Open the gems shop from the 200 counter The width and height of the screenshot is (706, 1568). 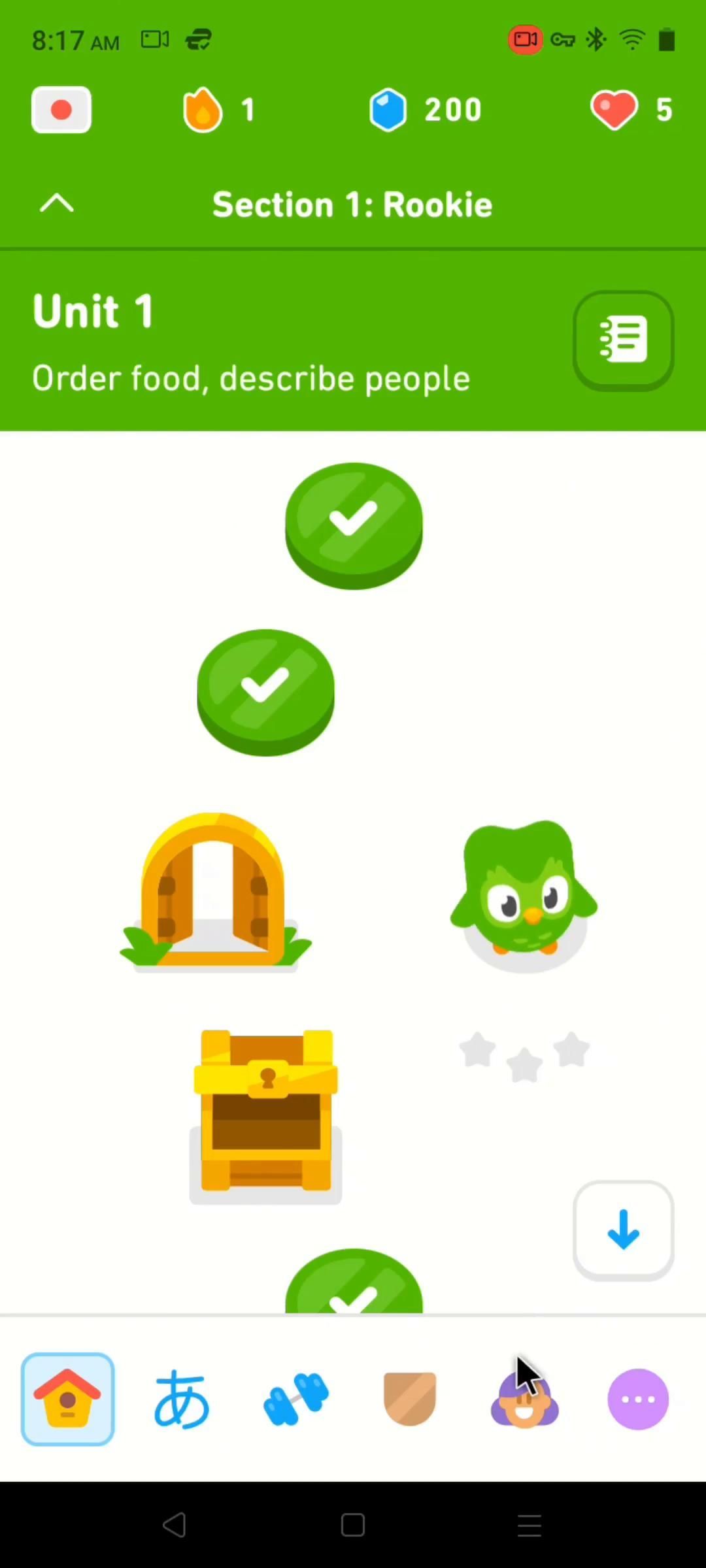coord(425,110)
